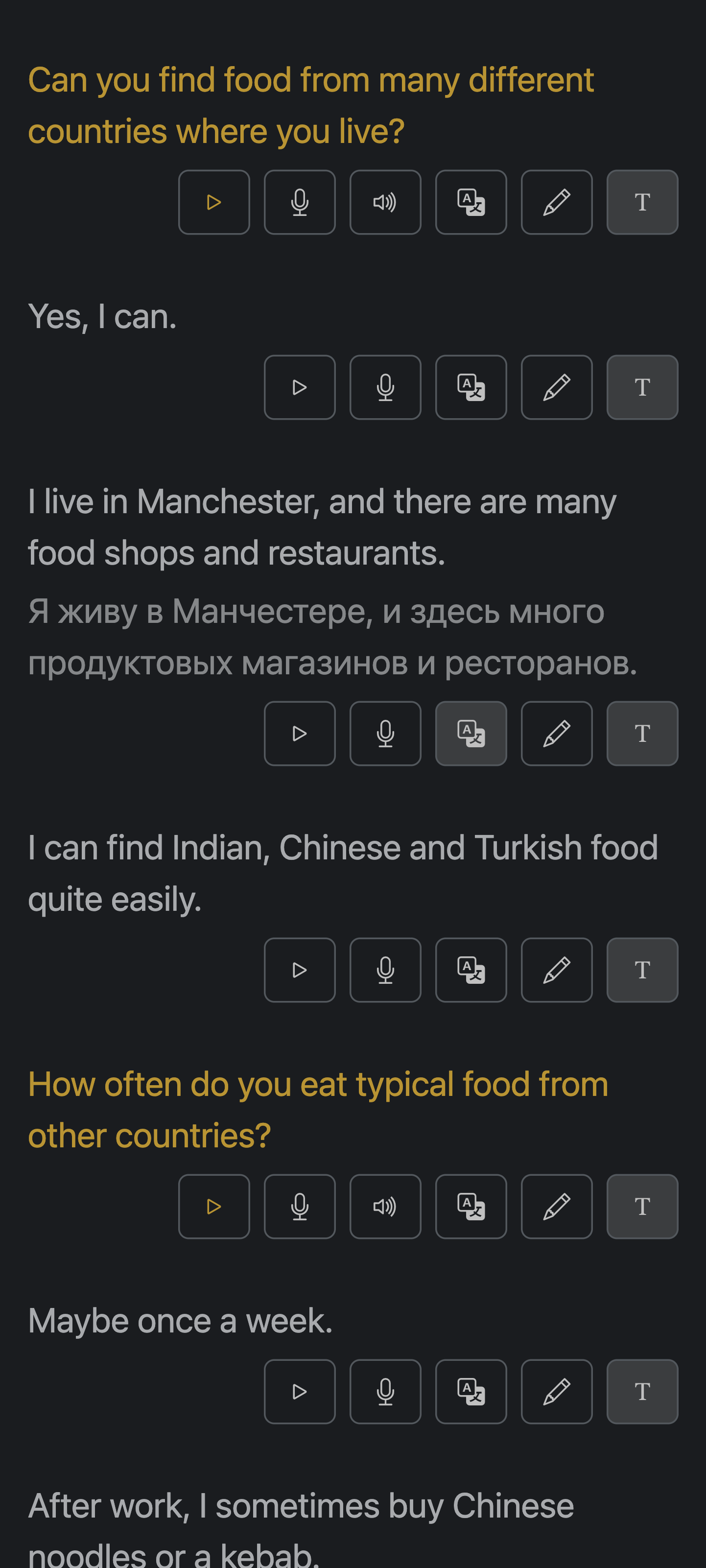Image resolution: width=706 pixels, height=1568 pixels.
Task: Edit the "I live in Manchester" sentence
Action: 556,734
